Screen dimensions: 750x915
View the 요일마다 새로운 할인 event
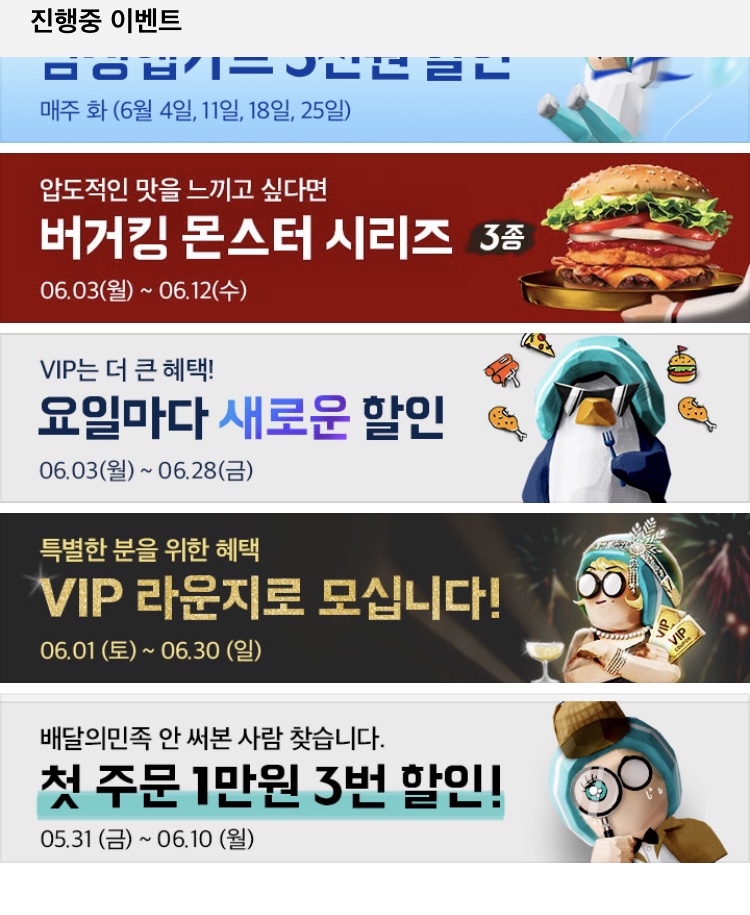[375, 418]
